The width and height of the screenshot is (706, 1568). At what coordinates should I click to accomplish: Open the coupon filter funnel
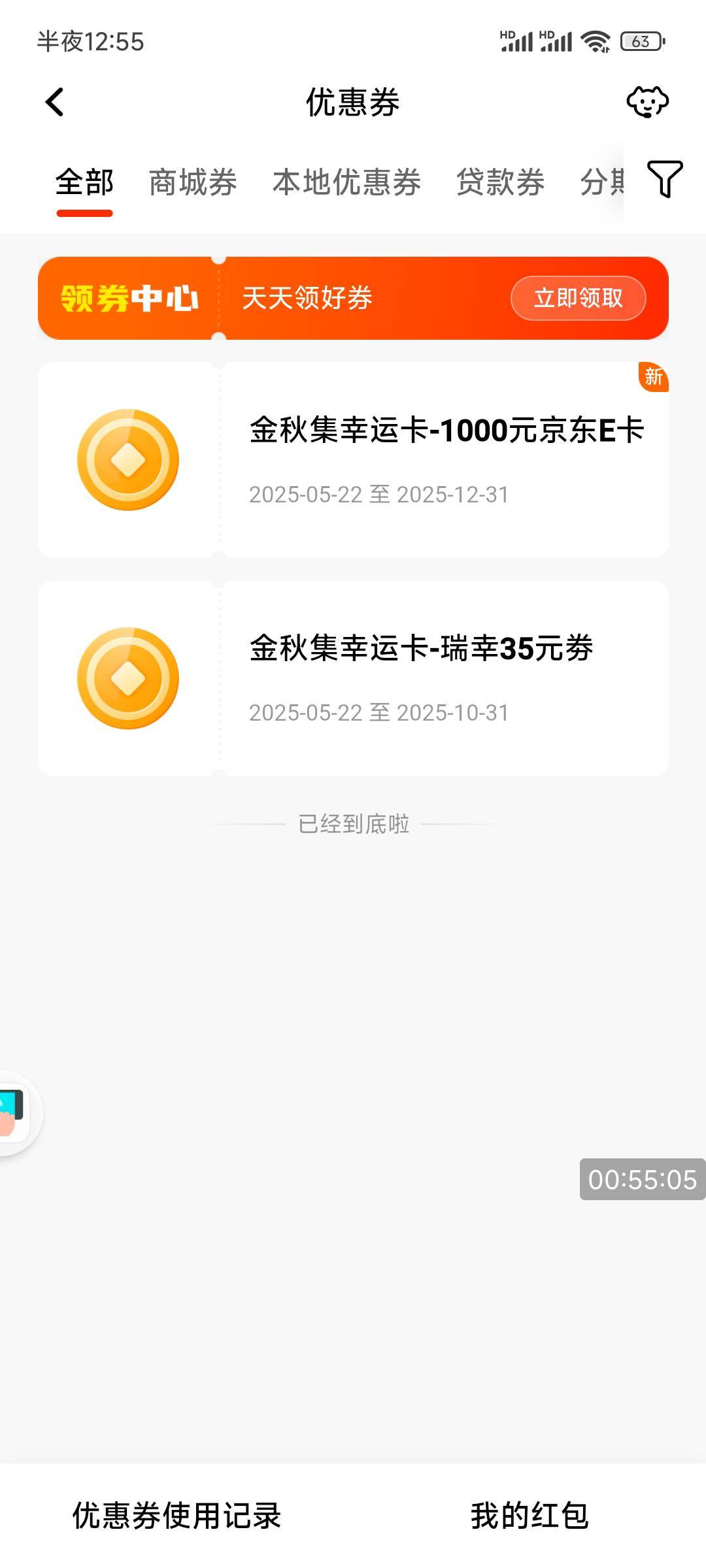(x=665, y=179)
